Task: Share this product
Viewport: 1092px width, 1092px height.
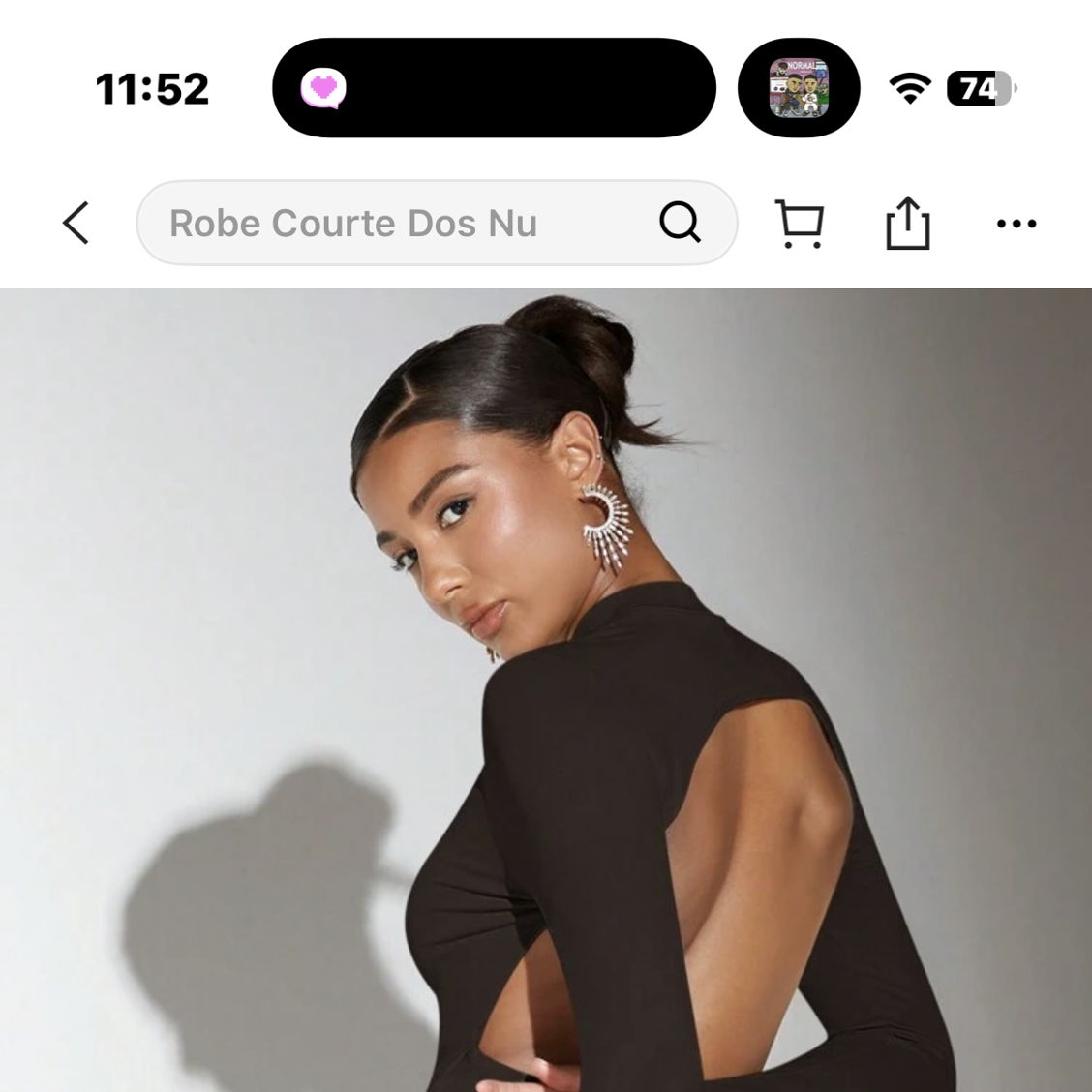Action: [x=907, y=224]
